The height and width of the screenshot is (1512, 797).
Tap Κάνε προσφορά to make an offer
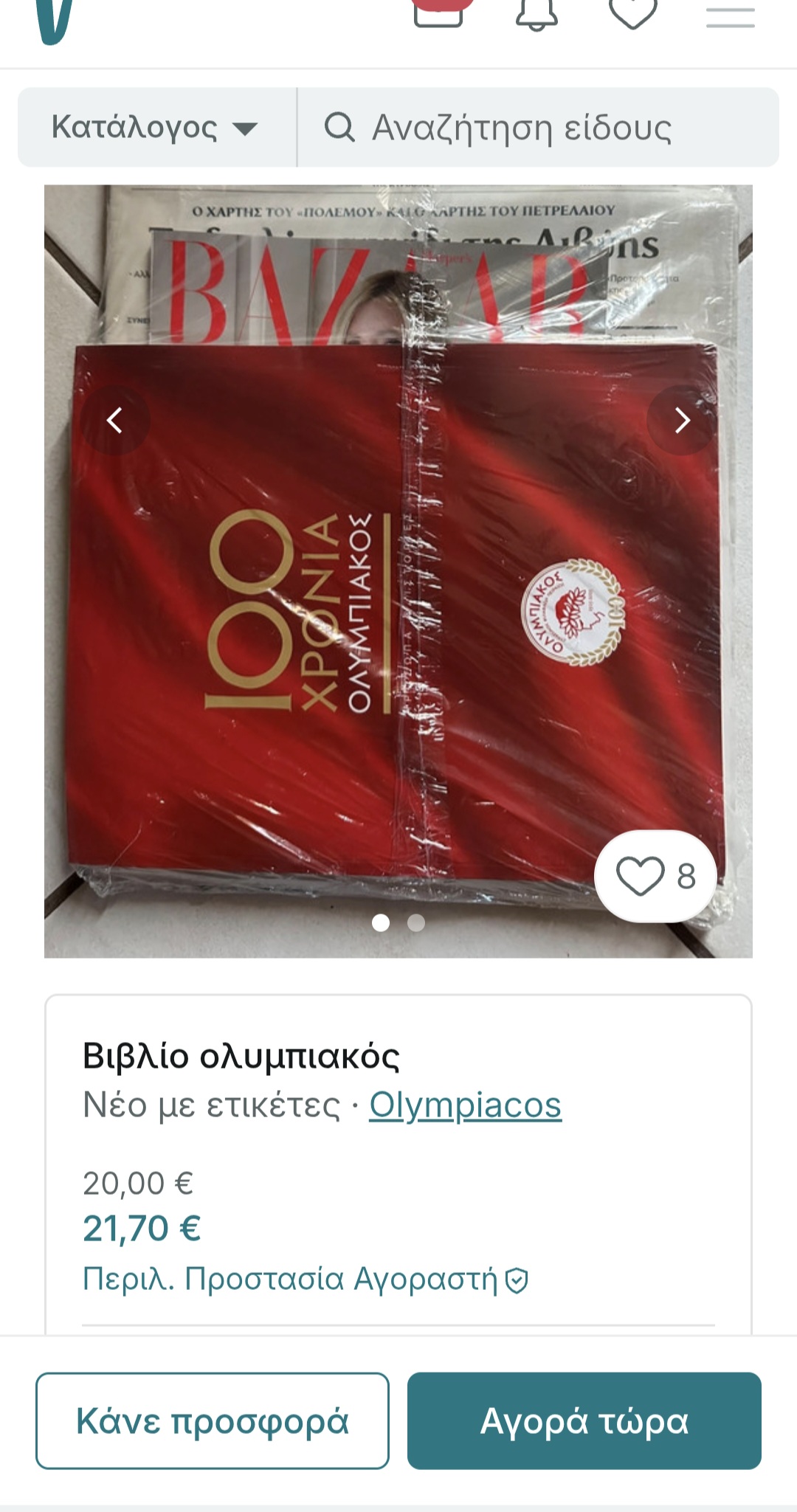pyautogui.click(x=213, y=1420)
